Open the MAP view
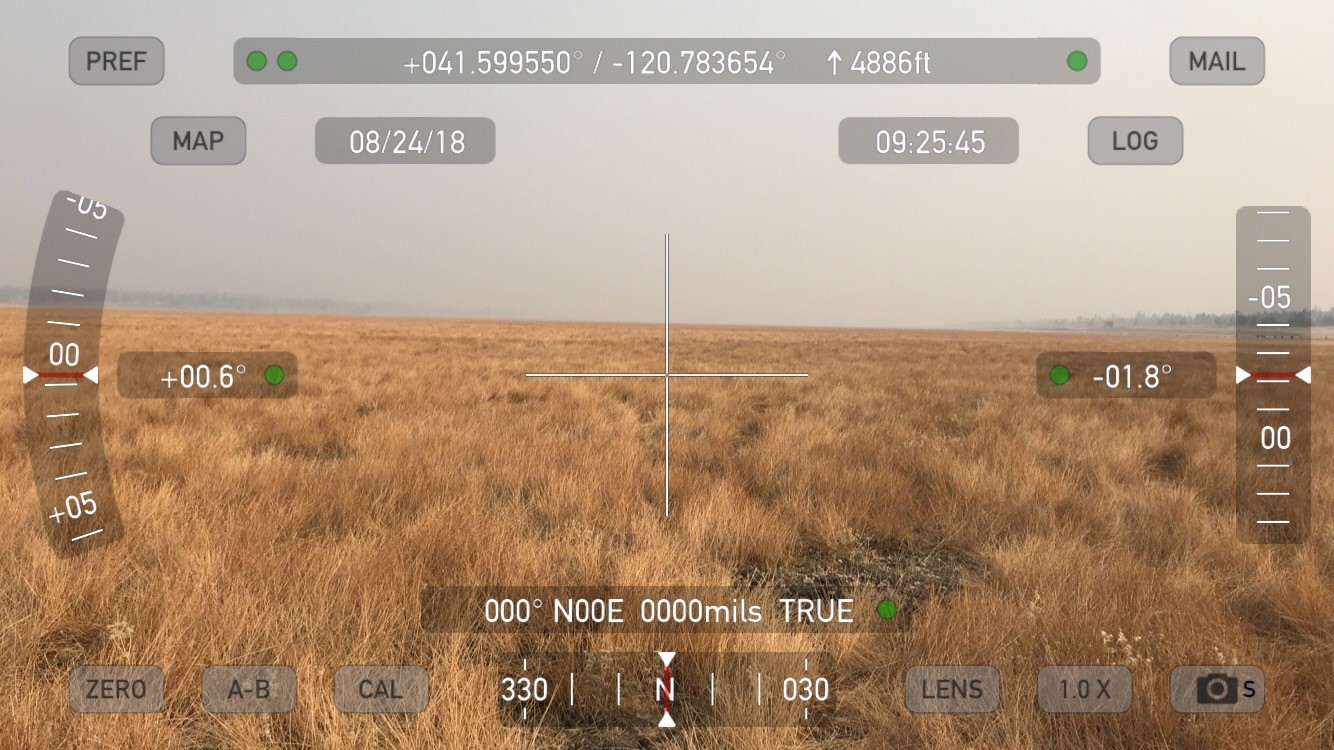Viewport: 1334px width, 750px height. [198, 141]
